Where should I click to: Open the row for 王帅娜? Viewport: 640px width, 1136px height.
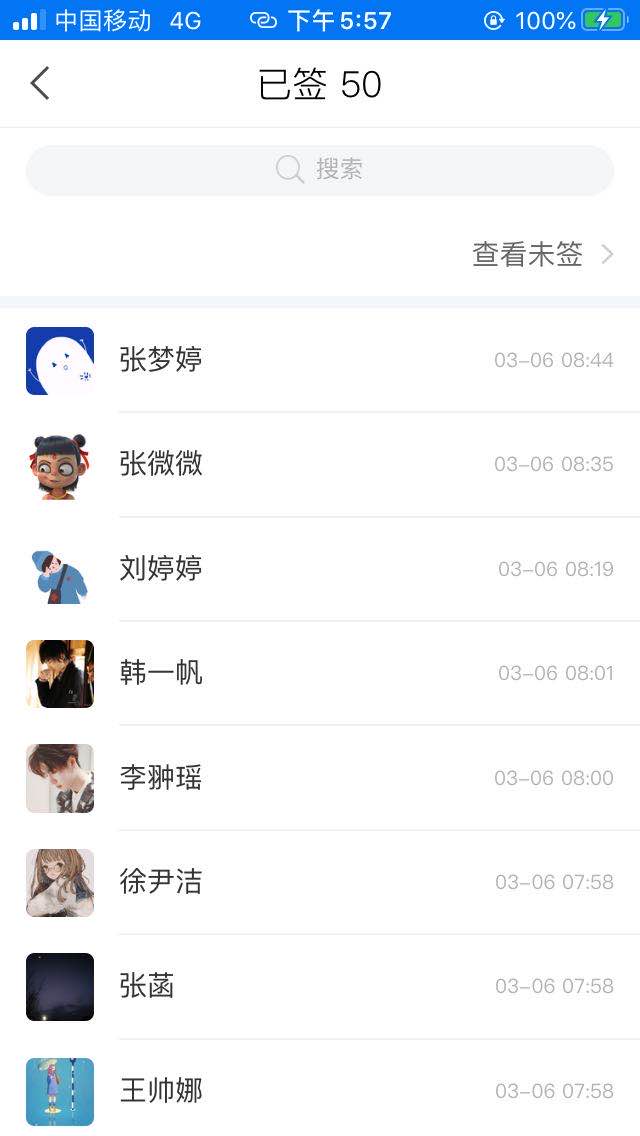pos(320,1090)
